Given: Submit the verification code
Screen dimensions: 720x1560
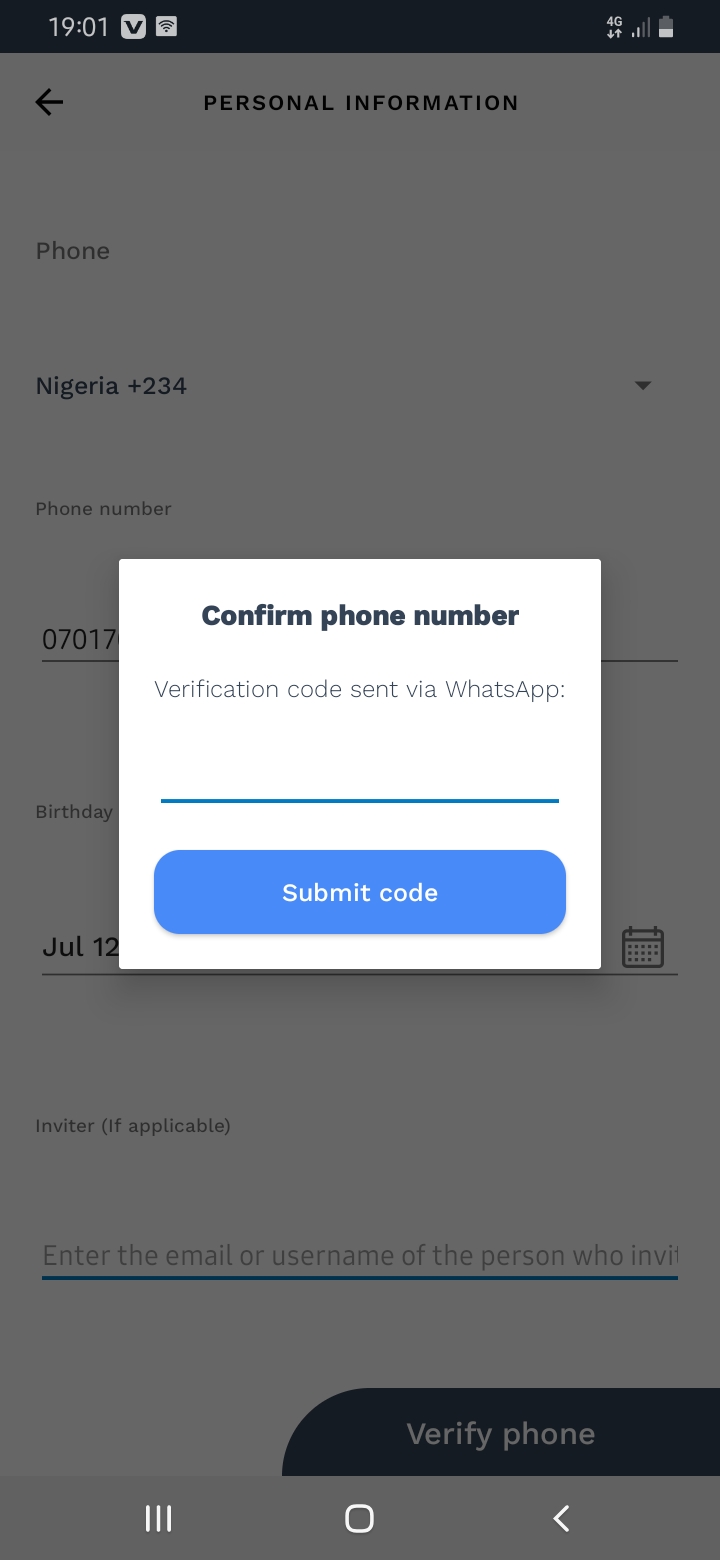Looking at the screenshot, I should (x=359, y=892).
